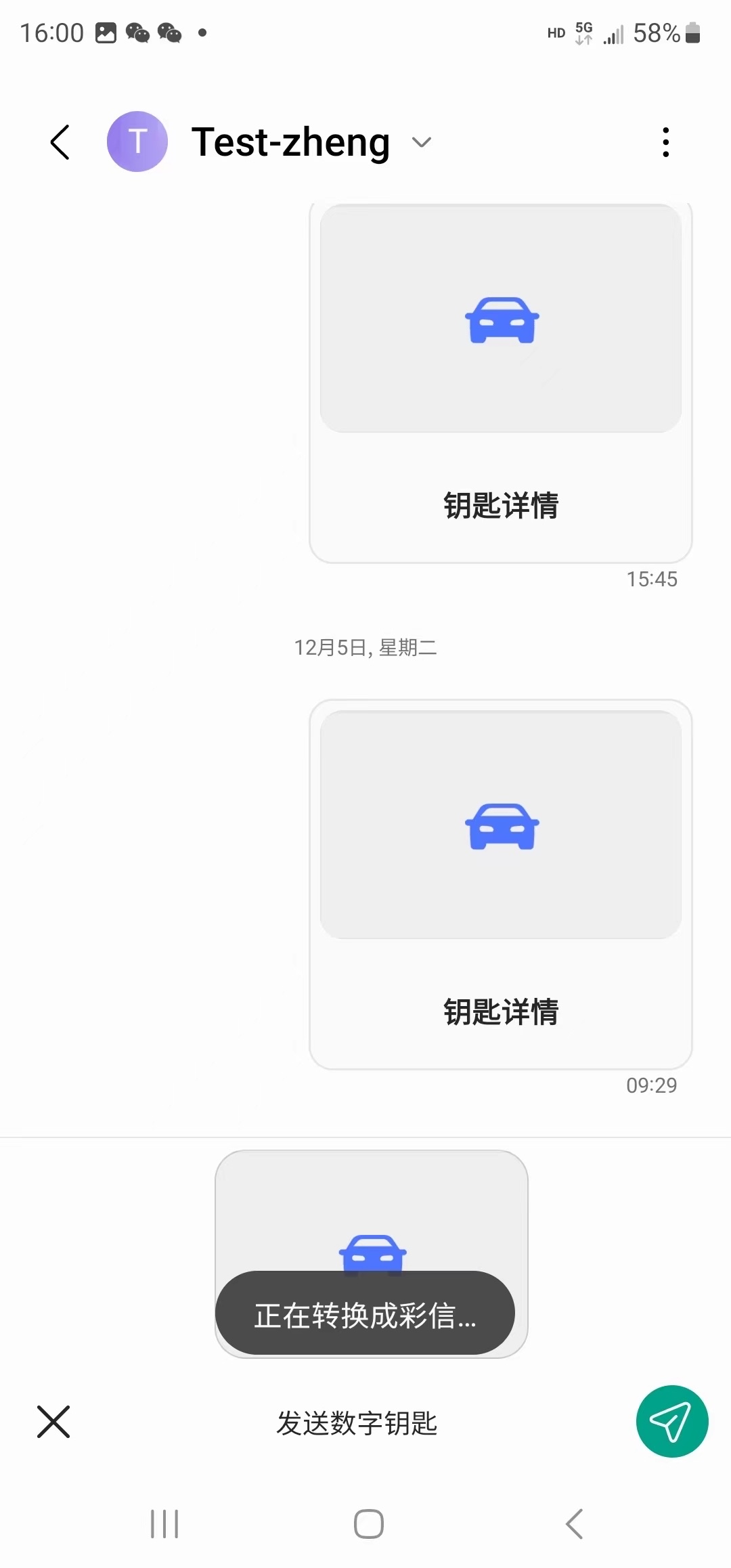Tap the battery indicator in the status bar

coord(692,32)
